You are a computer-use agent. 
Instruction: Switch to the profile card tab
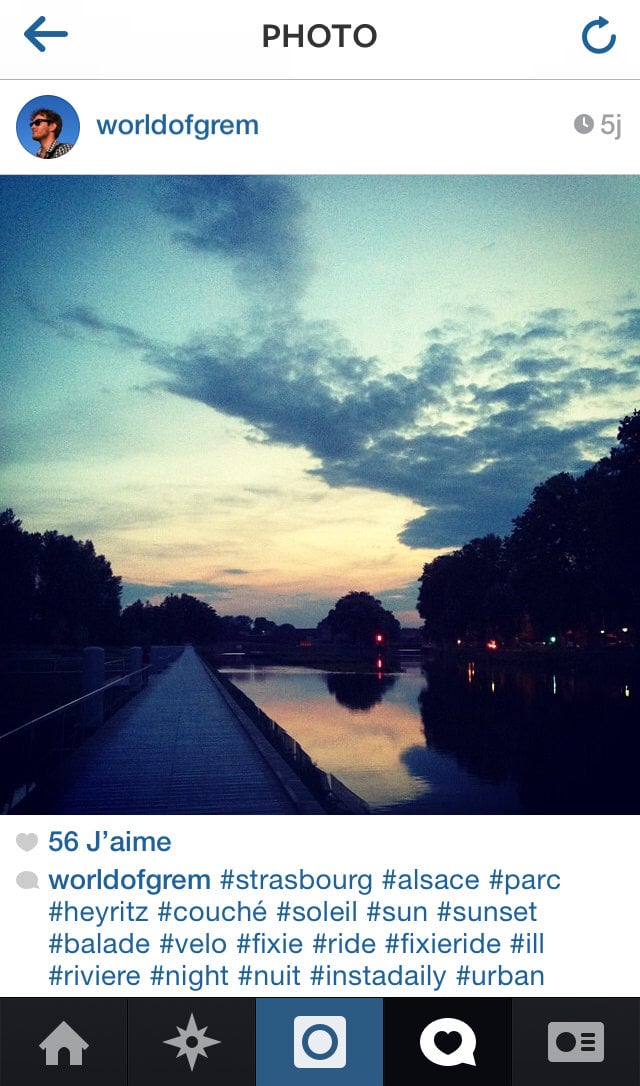576,1042
